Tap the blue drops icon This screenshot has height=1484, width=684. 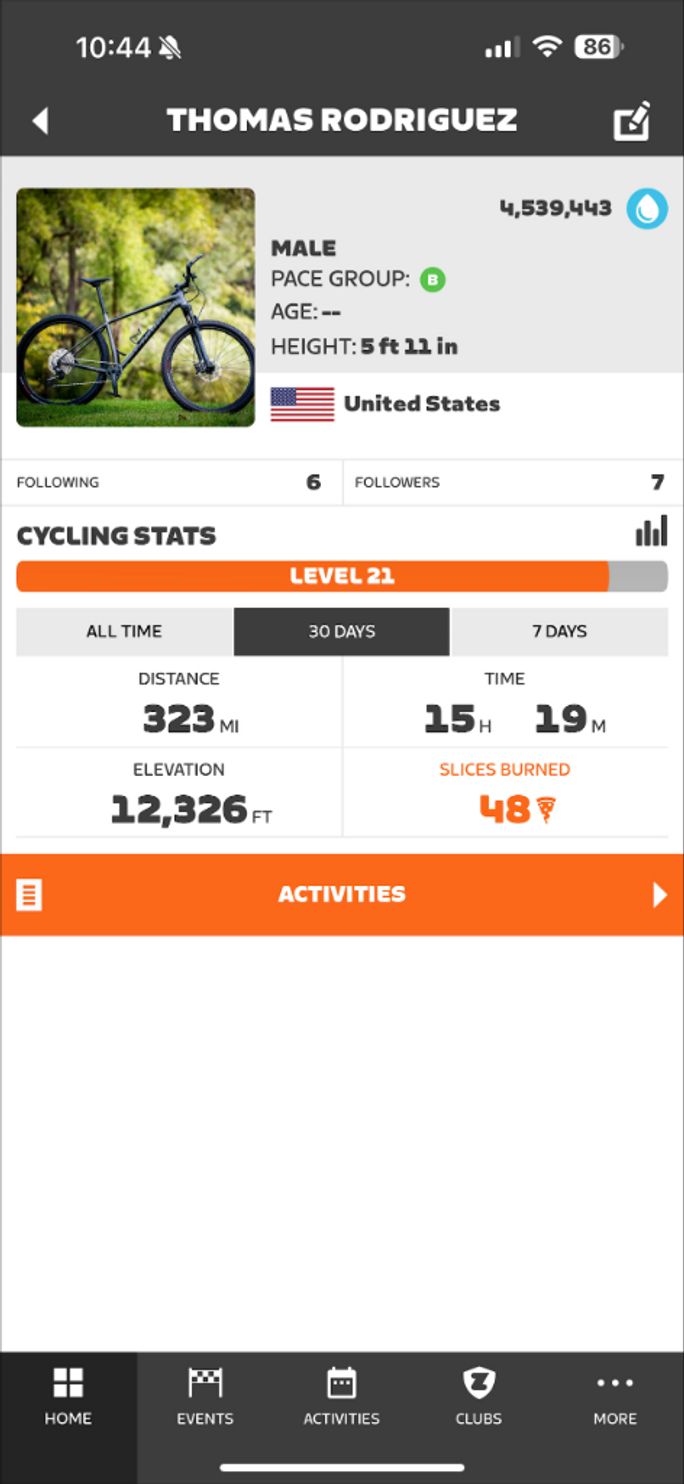(x=647, y=209)
